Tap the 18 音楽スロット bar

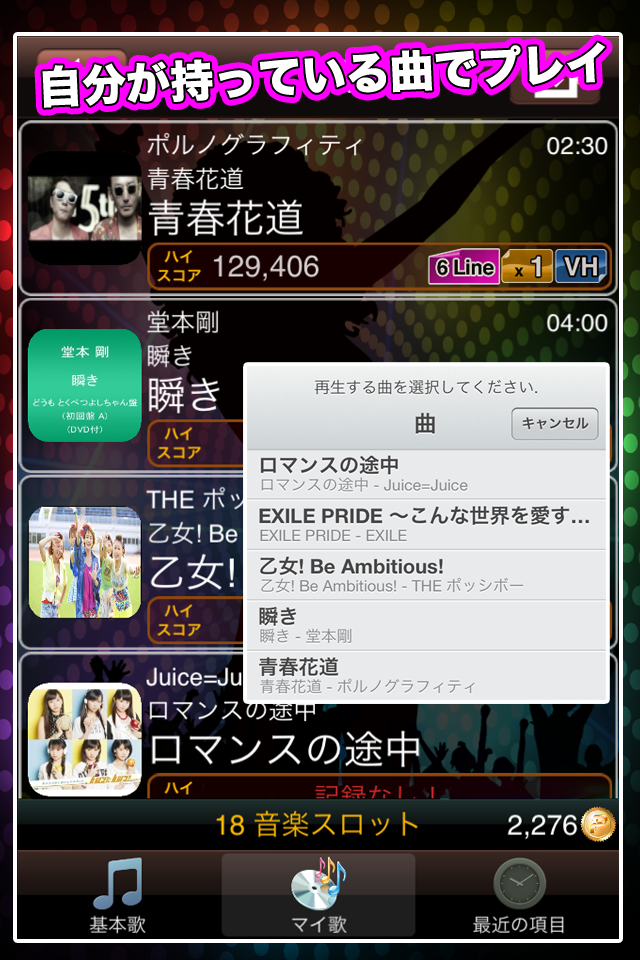[x=316, y=825]
